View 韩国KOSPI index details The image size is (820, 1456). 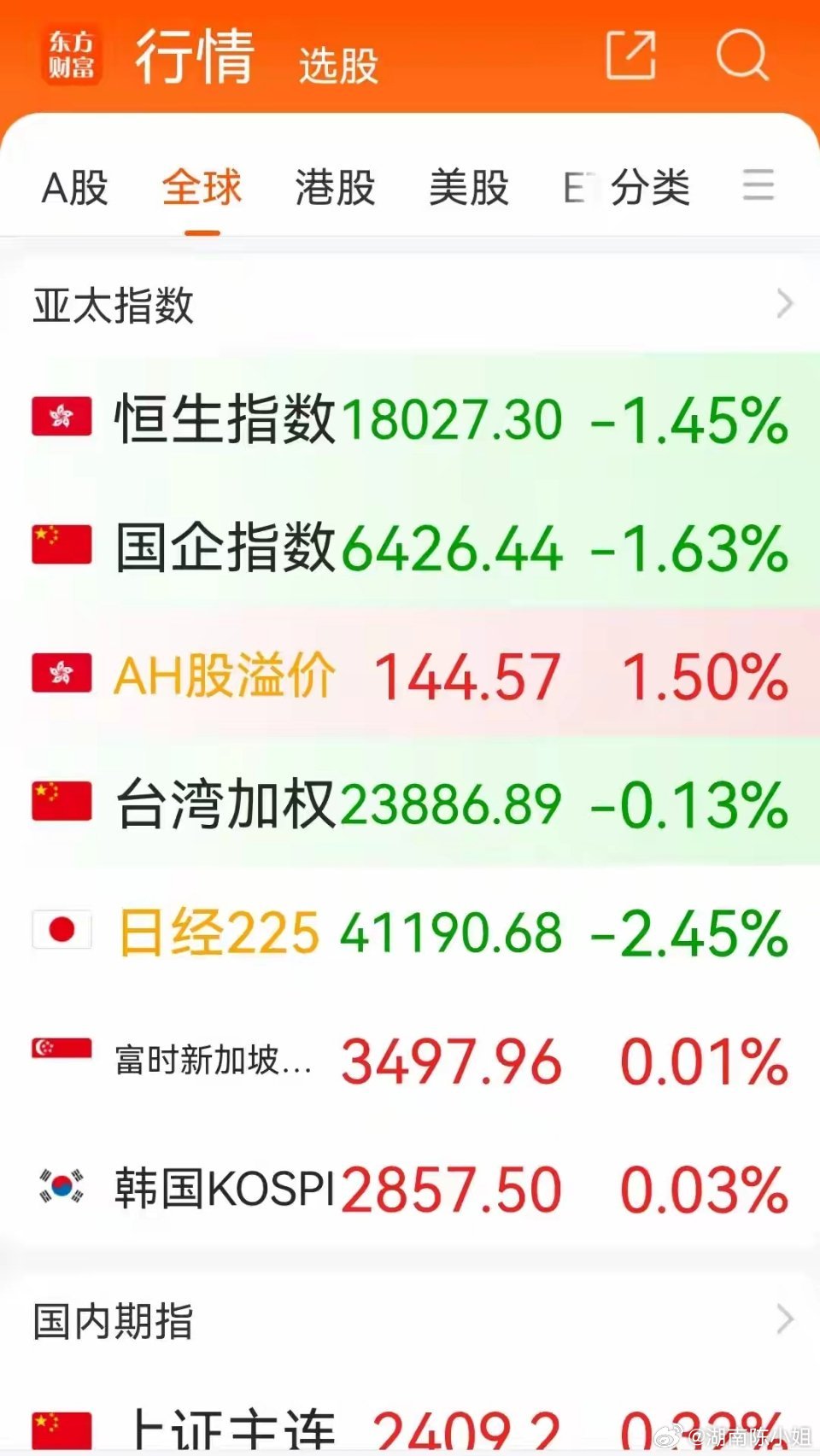tap(410, 1189)
